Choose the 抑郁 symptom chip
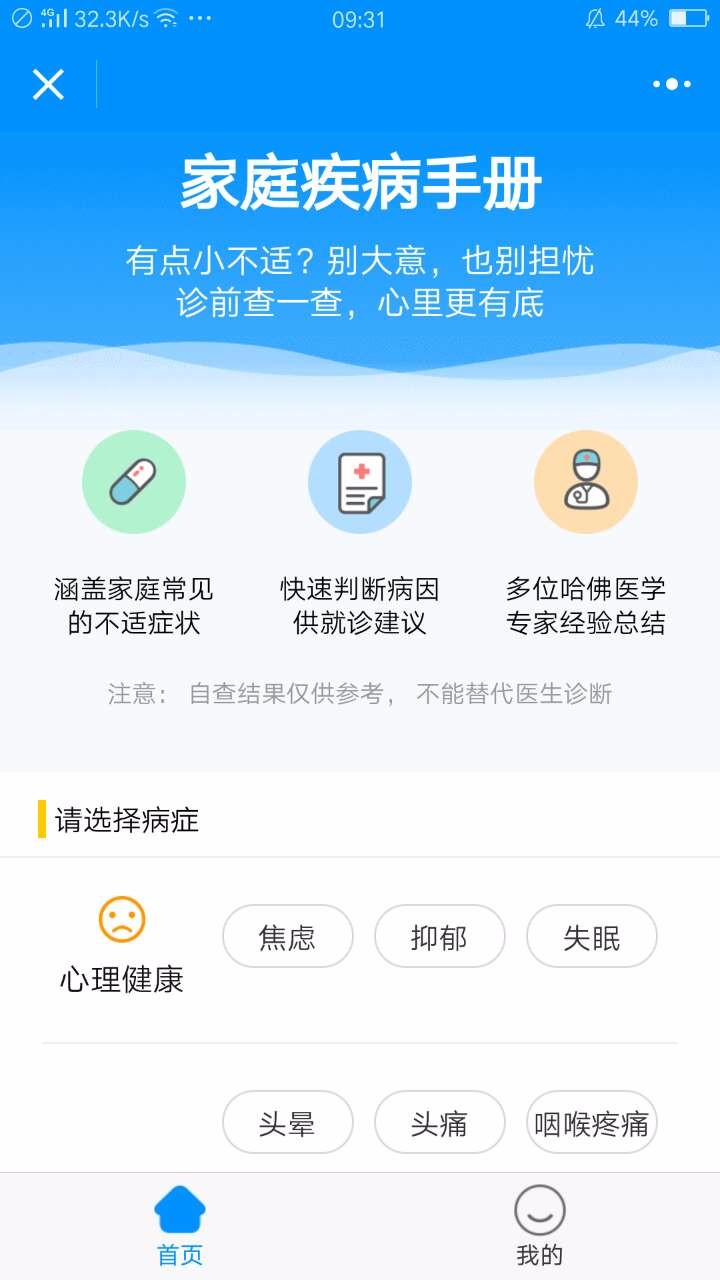Screen dimensions: 720x1280 pyautogui.click(x=440, y=937)
